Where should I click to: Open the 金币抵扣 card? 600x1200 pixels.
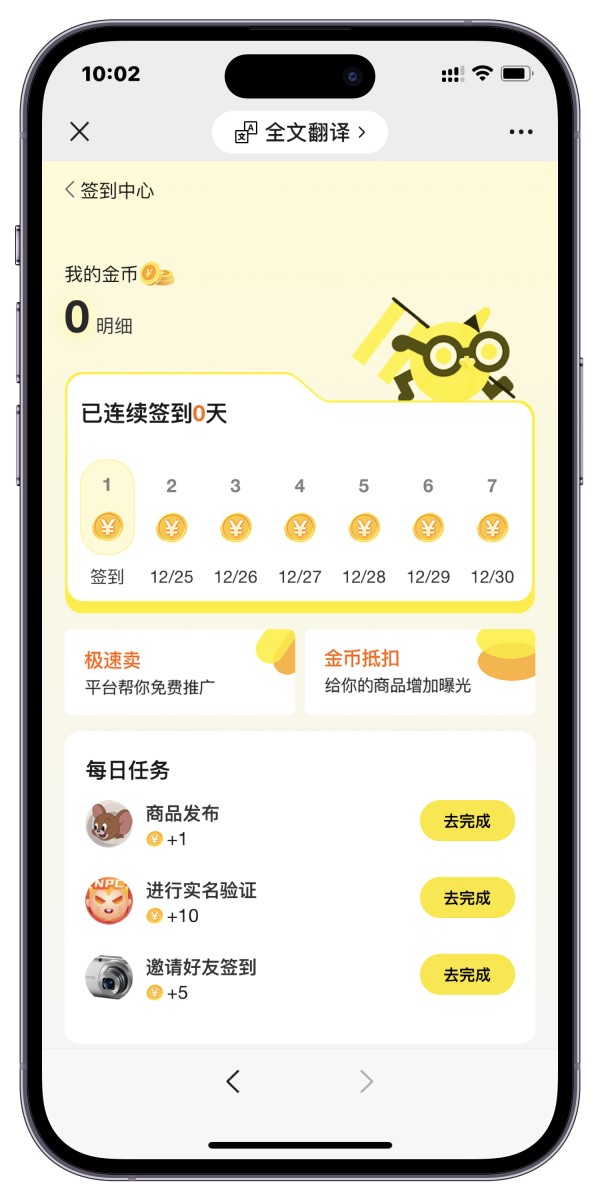(420, 672)
